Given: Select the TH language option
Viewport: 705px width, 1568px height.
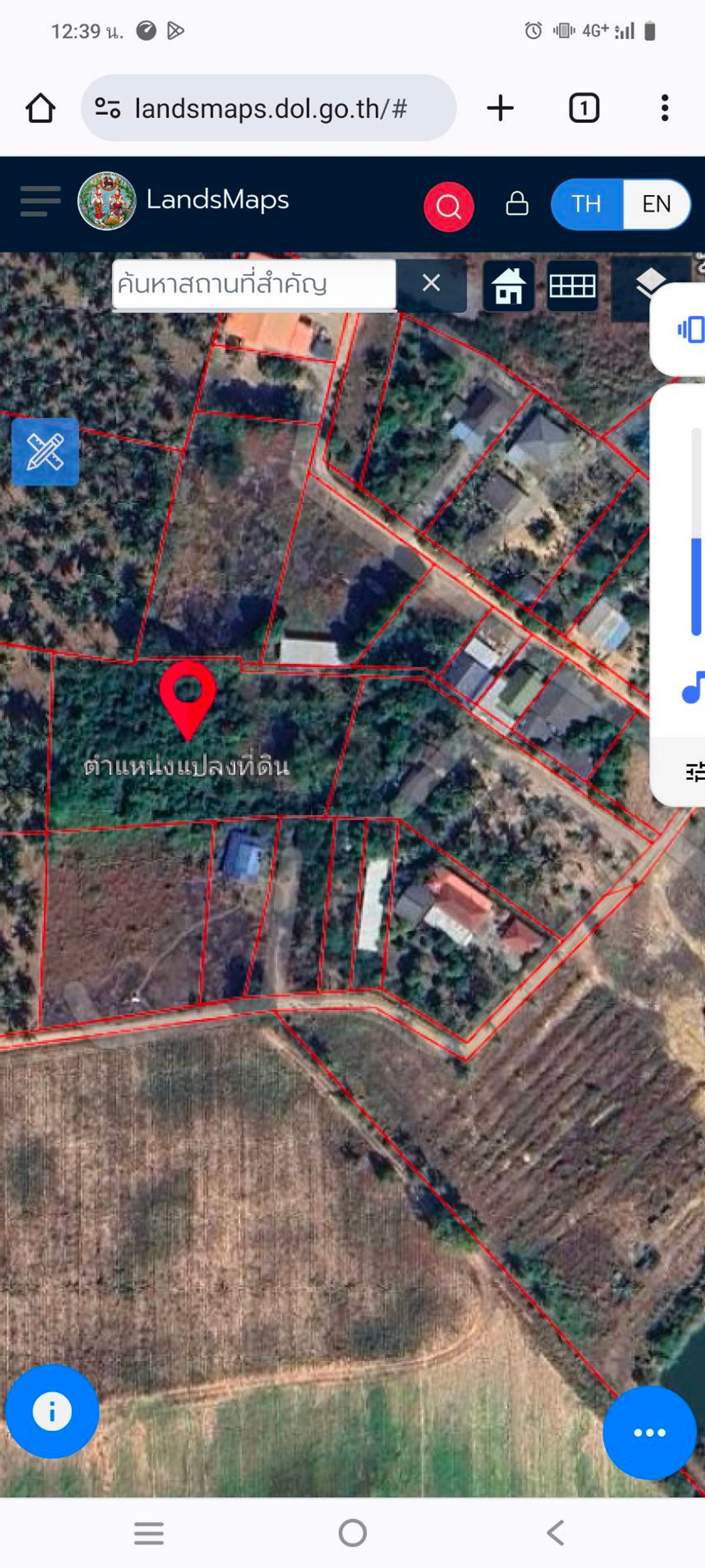Looking at the screenshot, I should pyautogui.click(x=587, y=204).
